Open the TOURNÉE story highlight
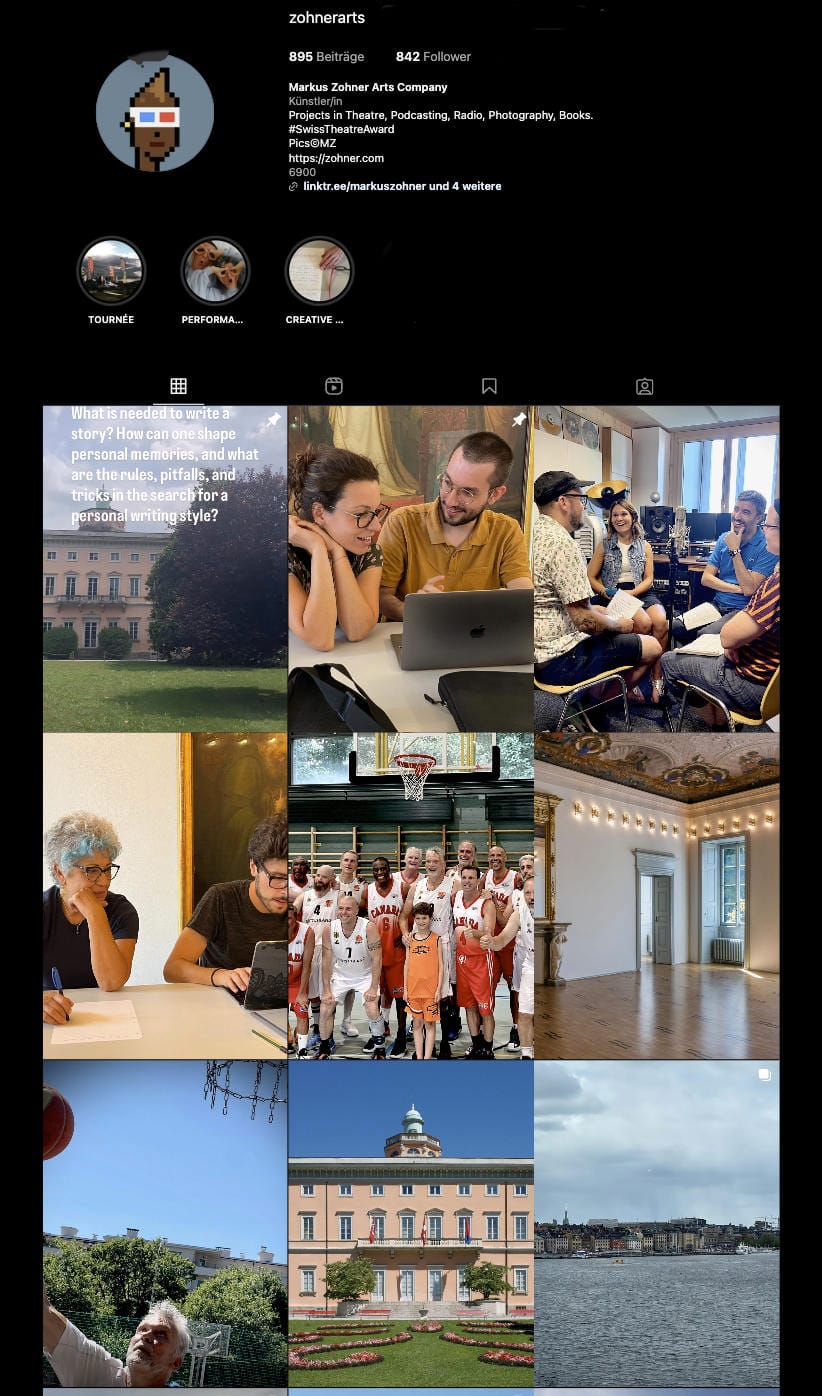 tap(111, 271)
